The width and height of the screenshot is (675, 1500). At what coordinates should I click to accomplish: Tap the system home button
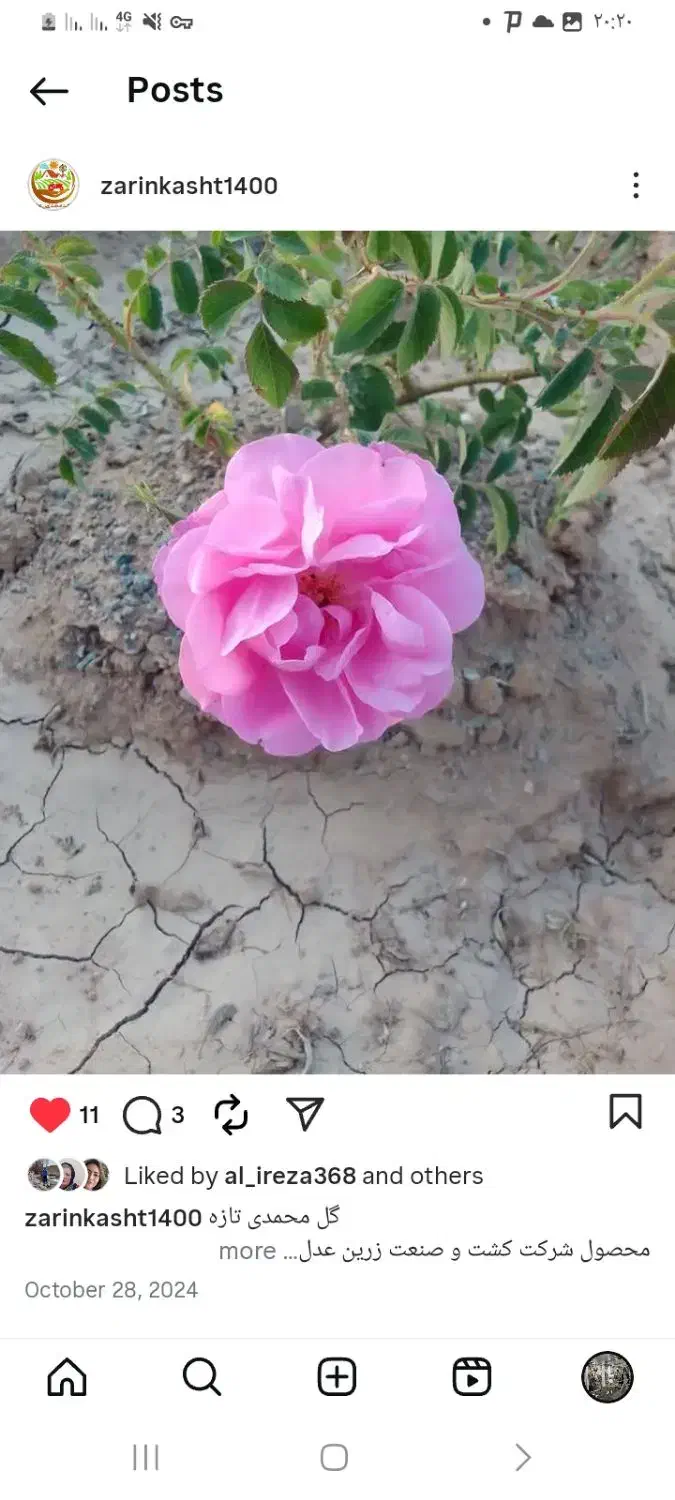(x=334, y=1457)
